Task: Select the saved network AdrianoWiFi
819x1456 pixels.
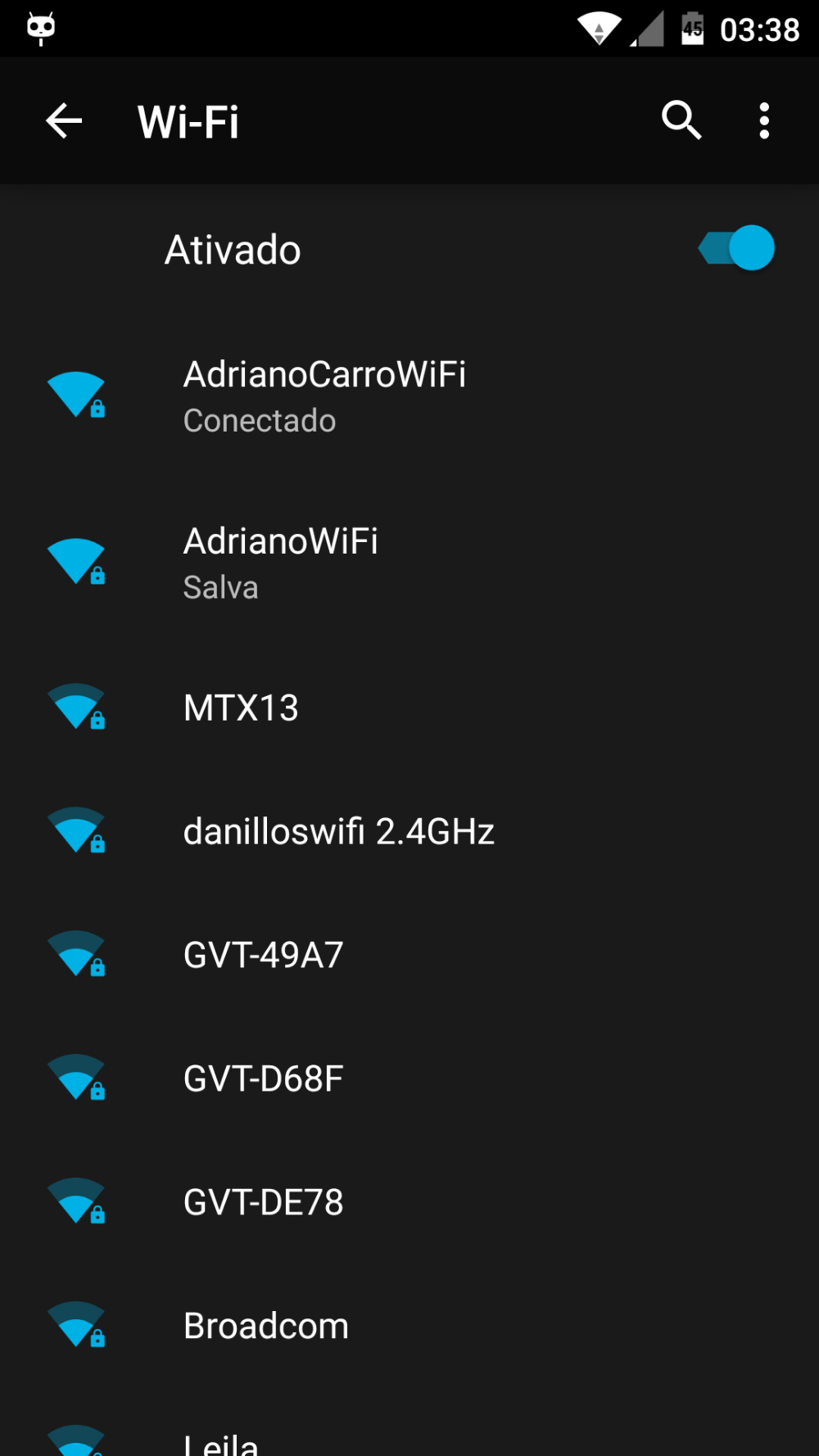Action: click(x=409, y=563)
